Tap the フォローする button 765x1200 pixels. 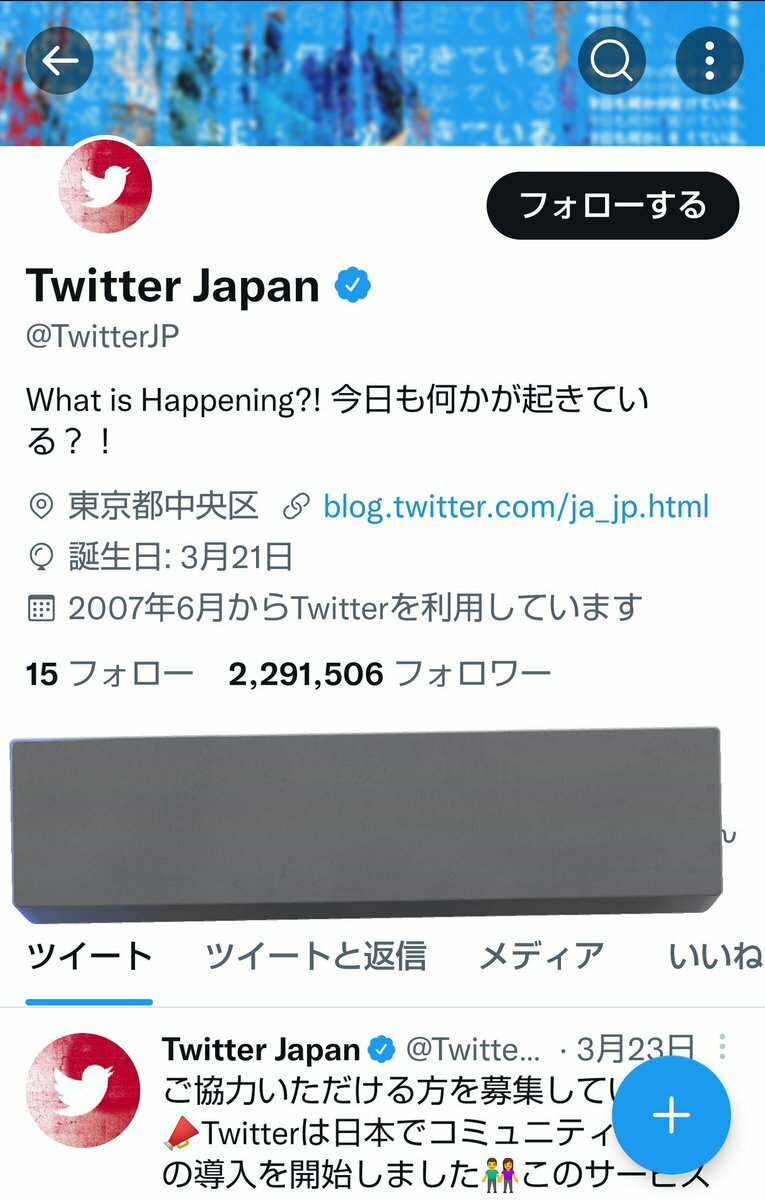612,206
